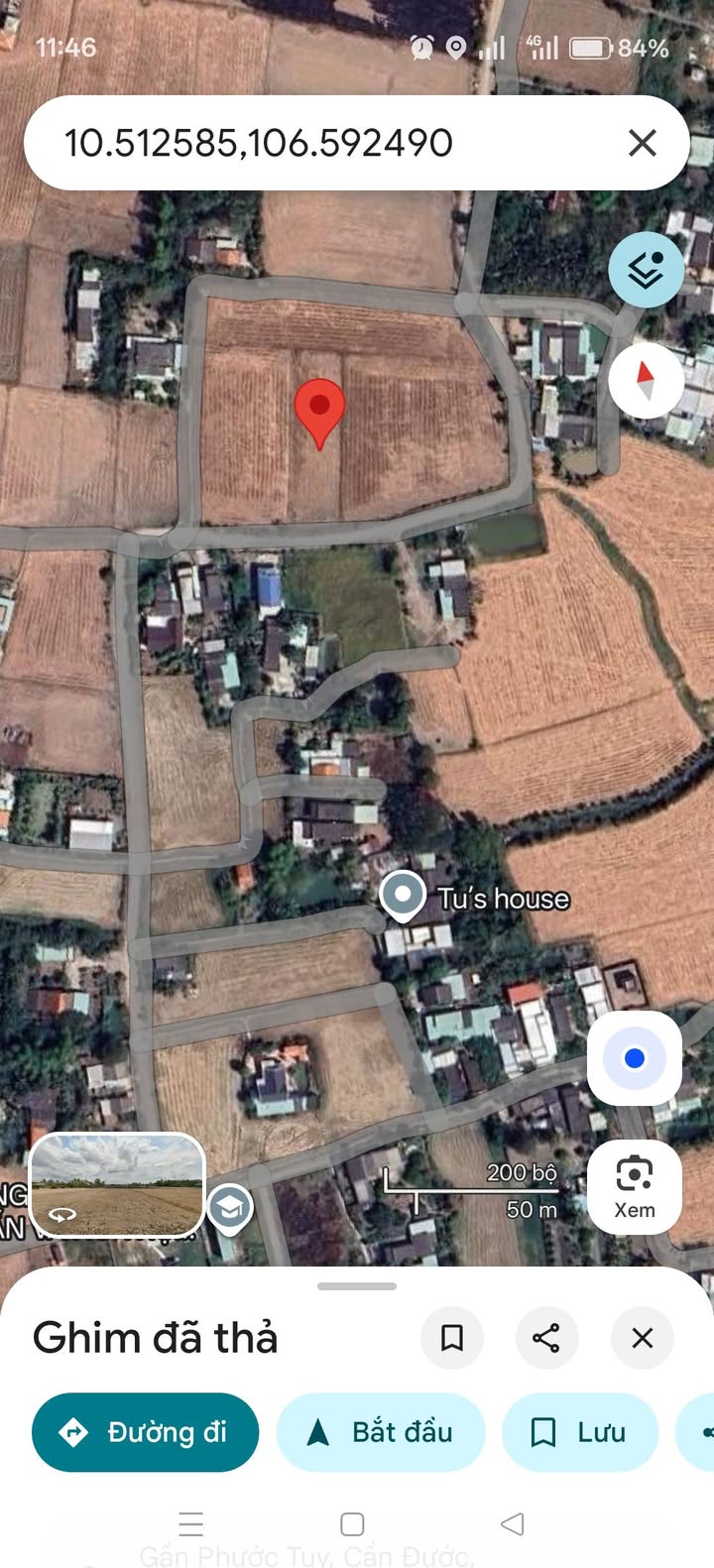Get directions with Đường đi
The width and height of the screenshot is (714, 1568).
pos(145,1432)
